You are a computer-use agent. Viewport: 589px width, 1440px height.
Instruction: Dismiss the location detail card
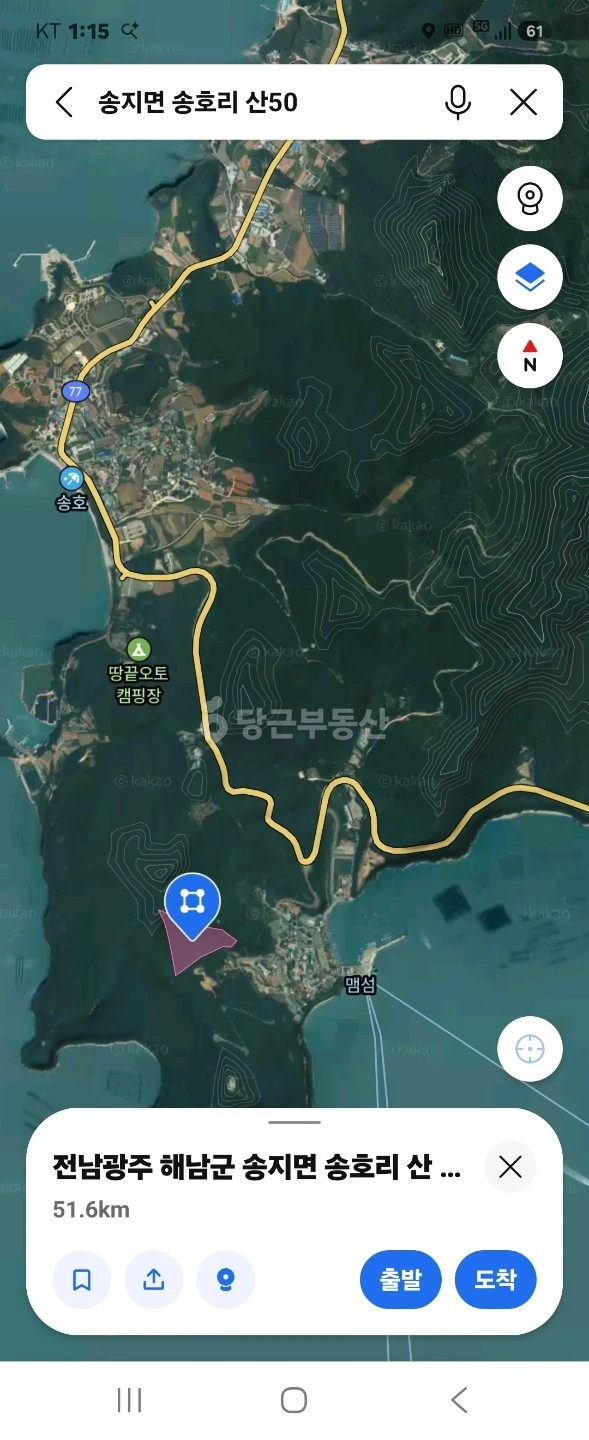(x=510, y=1167)
